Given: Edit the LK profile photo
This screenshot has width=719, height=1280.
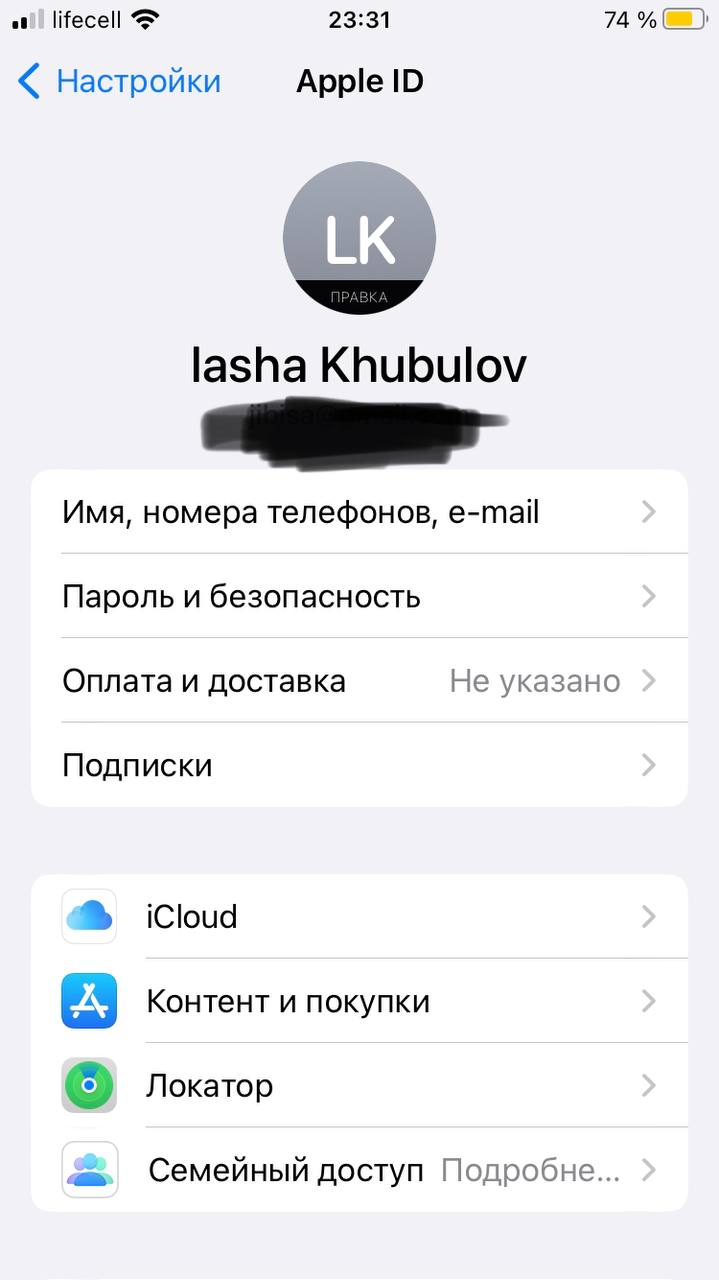Looking at the screenshot, I should click(x=359, y=239).
